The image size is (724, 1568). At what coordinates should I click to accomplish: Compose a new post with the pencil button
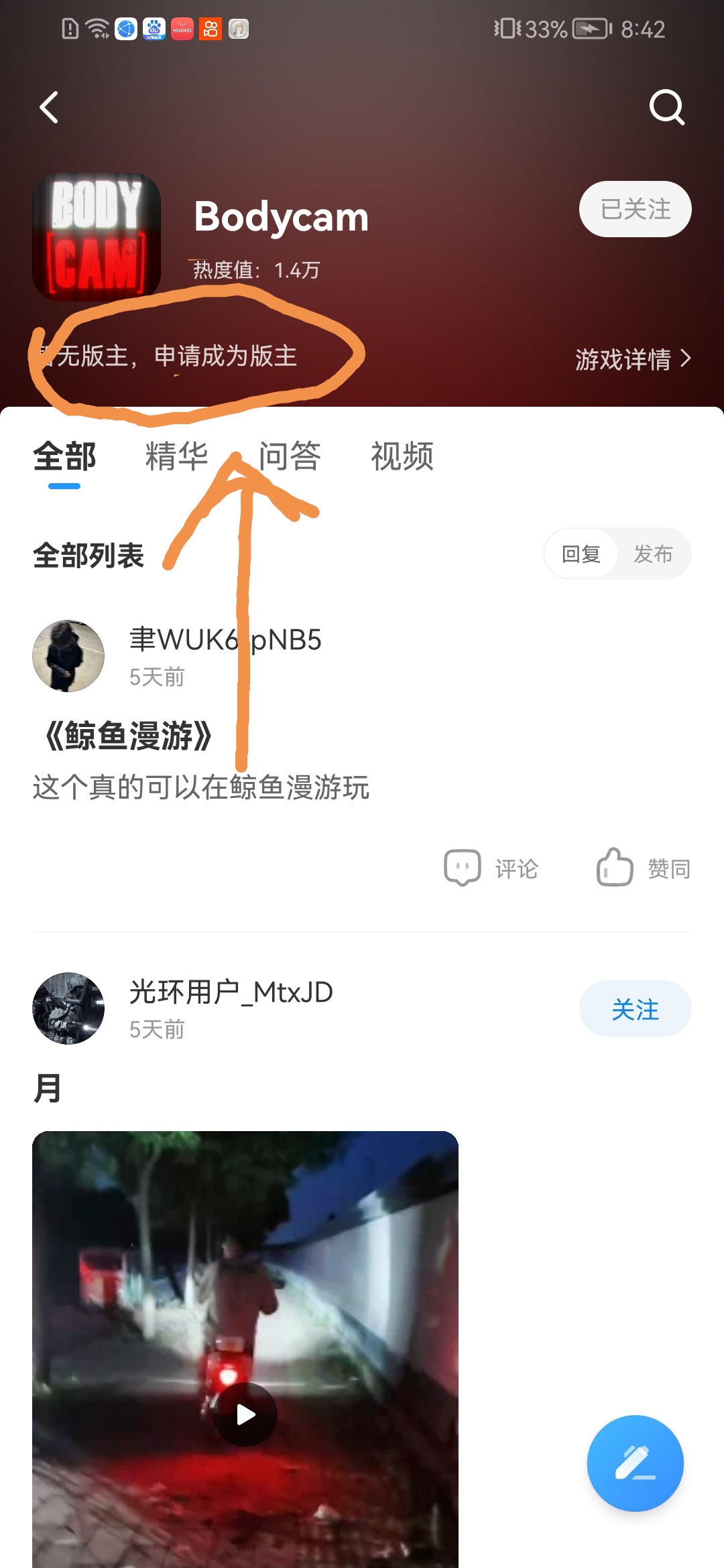click(635, 1463)
